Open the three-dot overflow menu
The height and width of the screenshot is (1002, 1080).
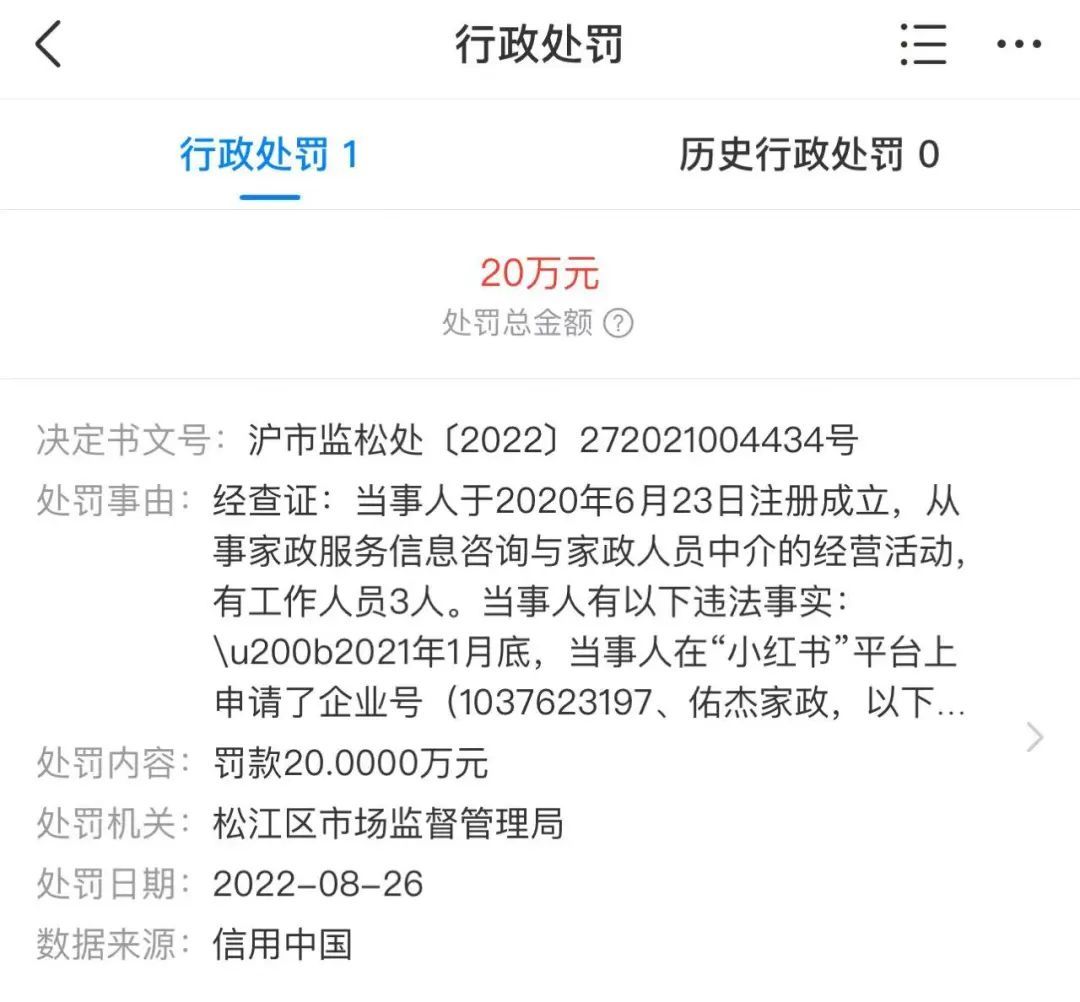1019,44
